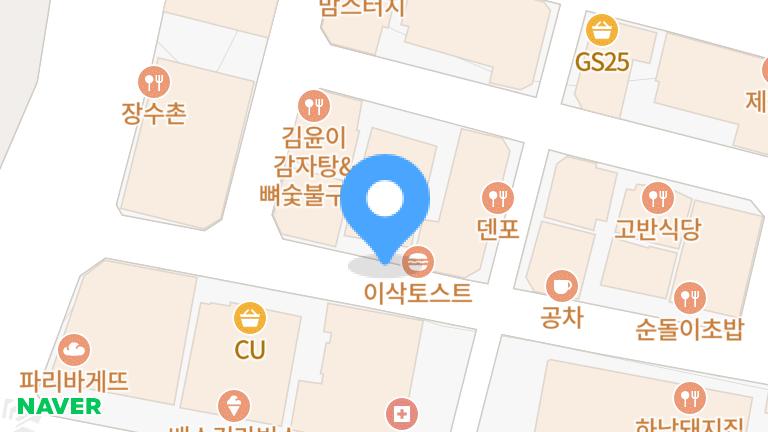Open the 이삭토스트 place marker
Viewport: 768px width, 432px height.
point(418,263)
